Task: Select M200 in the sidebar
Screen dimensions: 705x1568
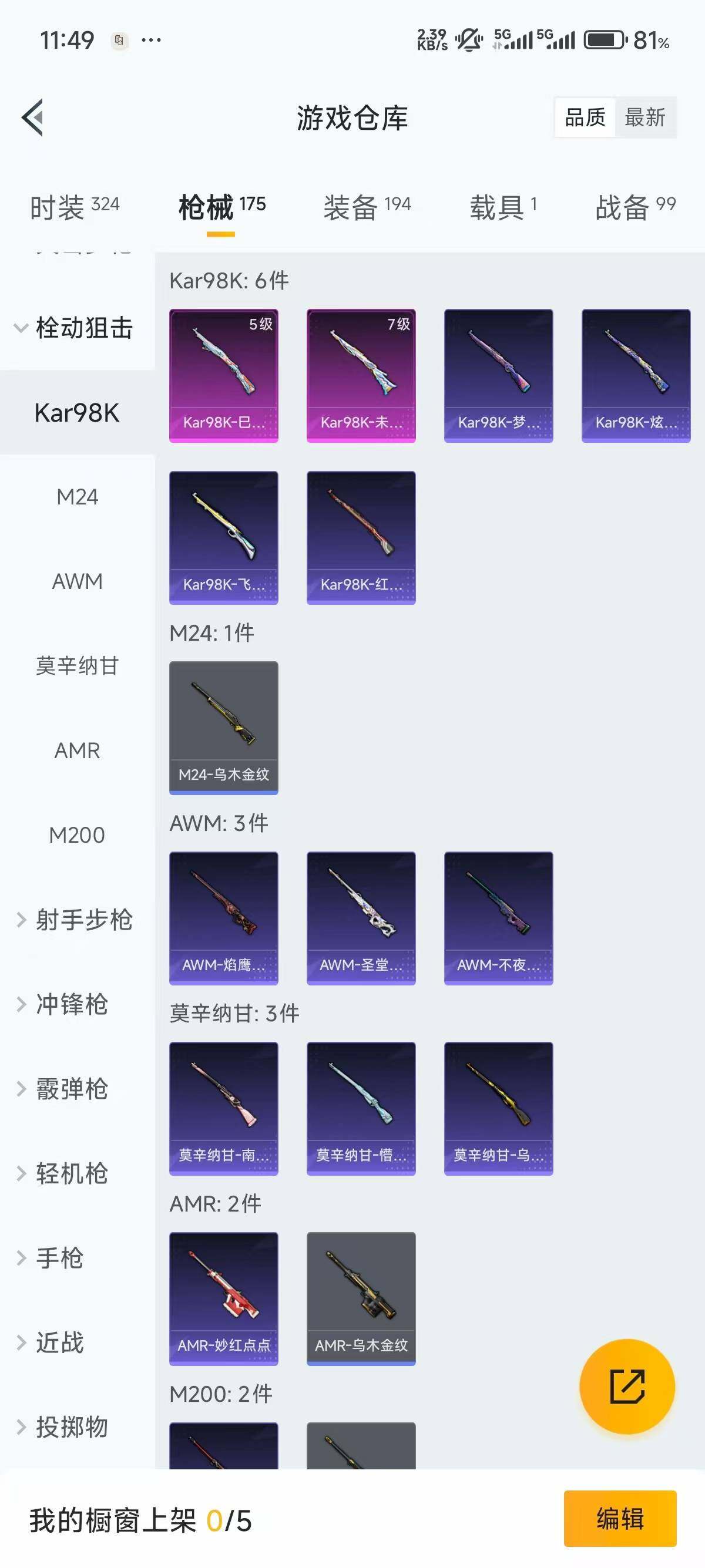Action: point(78,835)
